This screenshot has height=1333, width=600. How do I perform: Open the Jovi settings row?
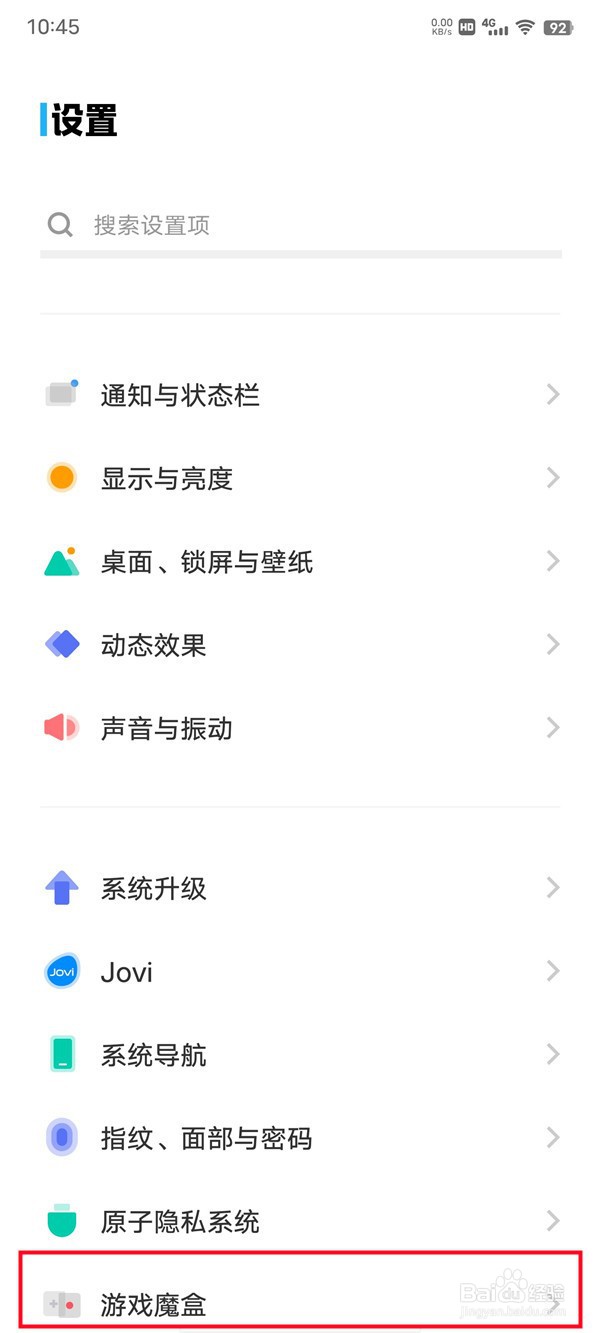pos(300,971)
